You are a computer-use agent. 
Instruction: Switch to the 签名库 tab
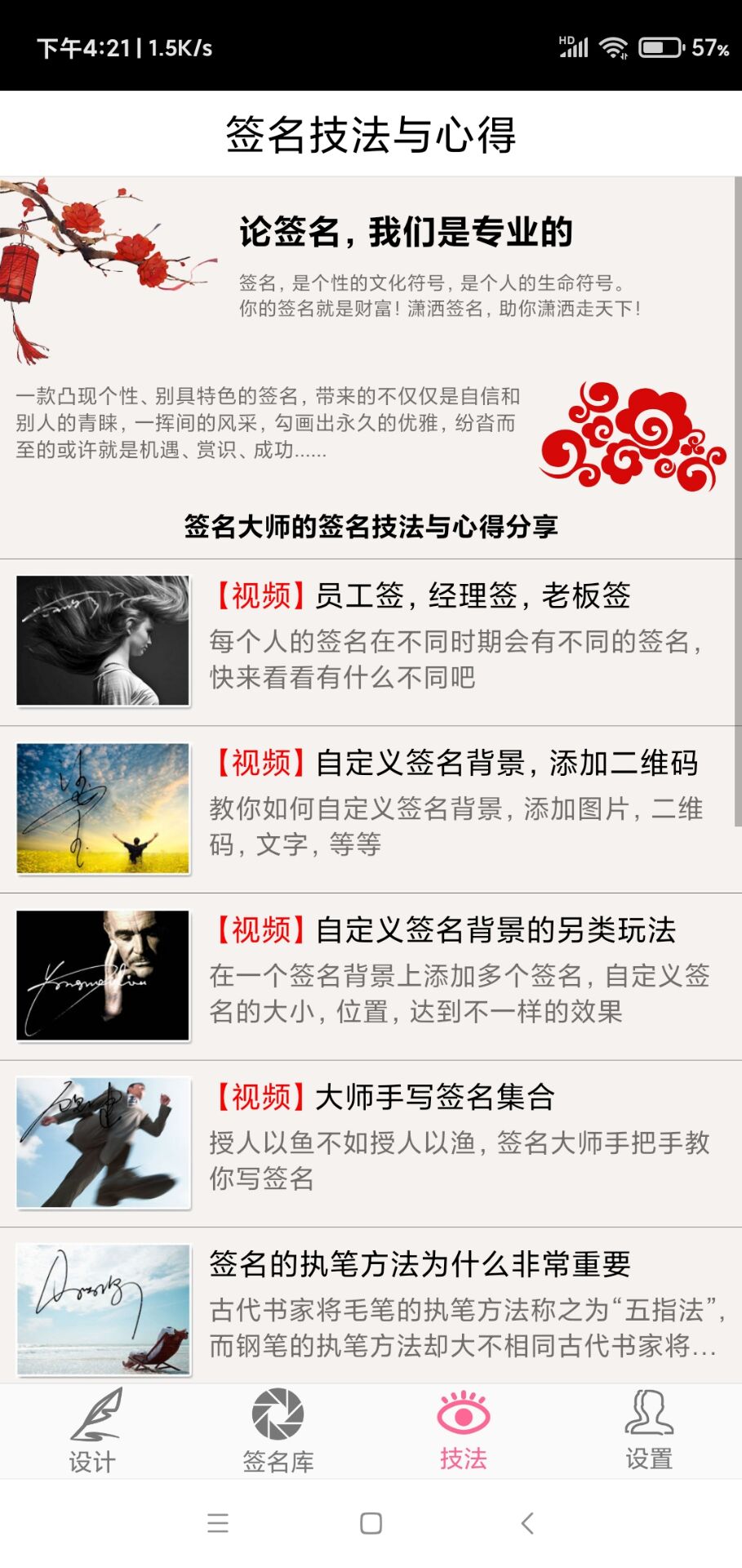[x=278, y=1431]
